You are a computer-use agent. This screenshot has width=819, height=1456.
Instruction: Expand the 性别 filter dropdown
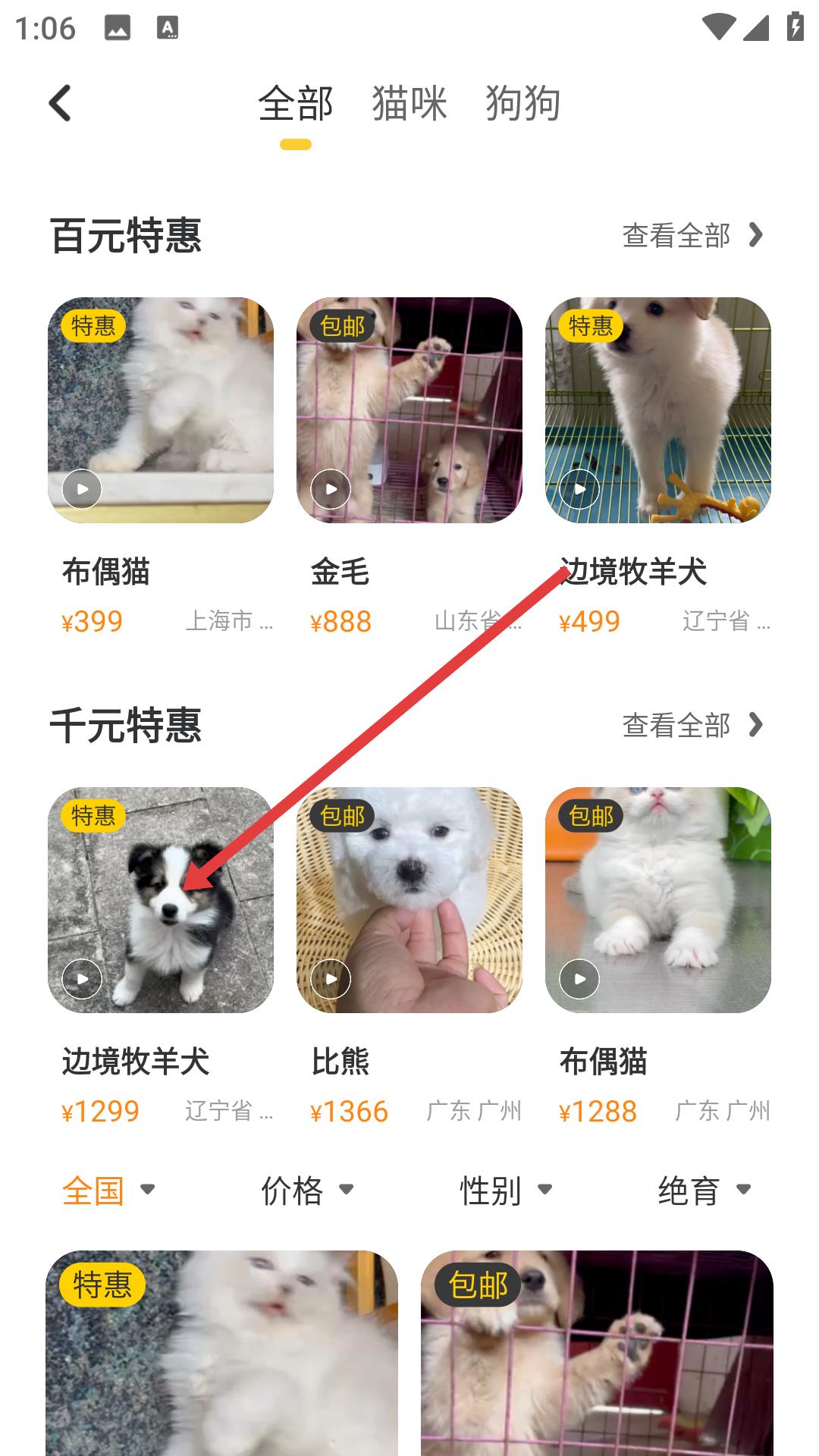tap(506, 1190)
